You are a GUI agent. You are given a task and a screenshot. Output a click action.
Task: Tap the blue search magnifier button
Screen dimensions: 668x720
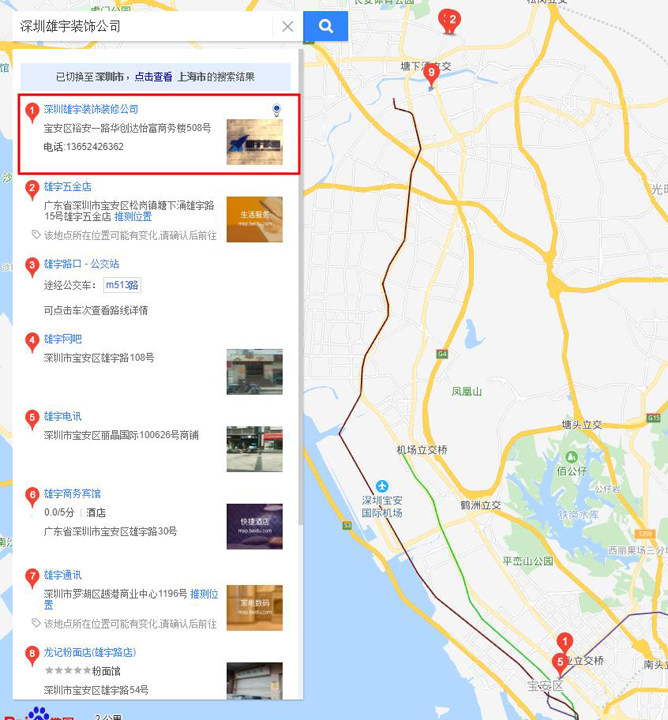[x=325, y=27]
